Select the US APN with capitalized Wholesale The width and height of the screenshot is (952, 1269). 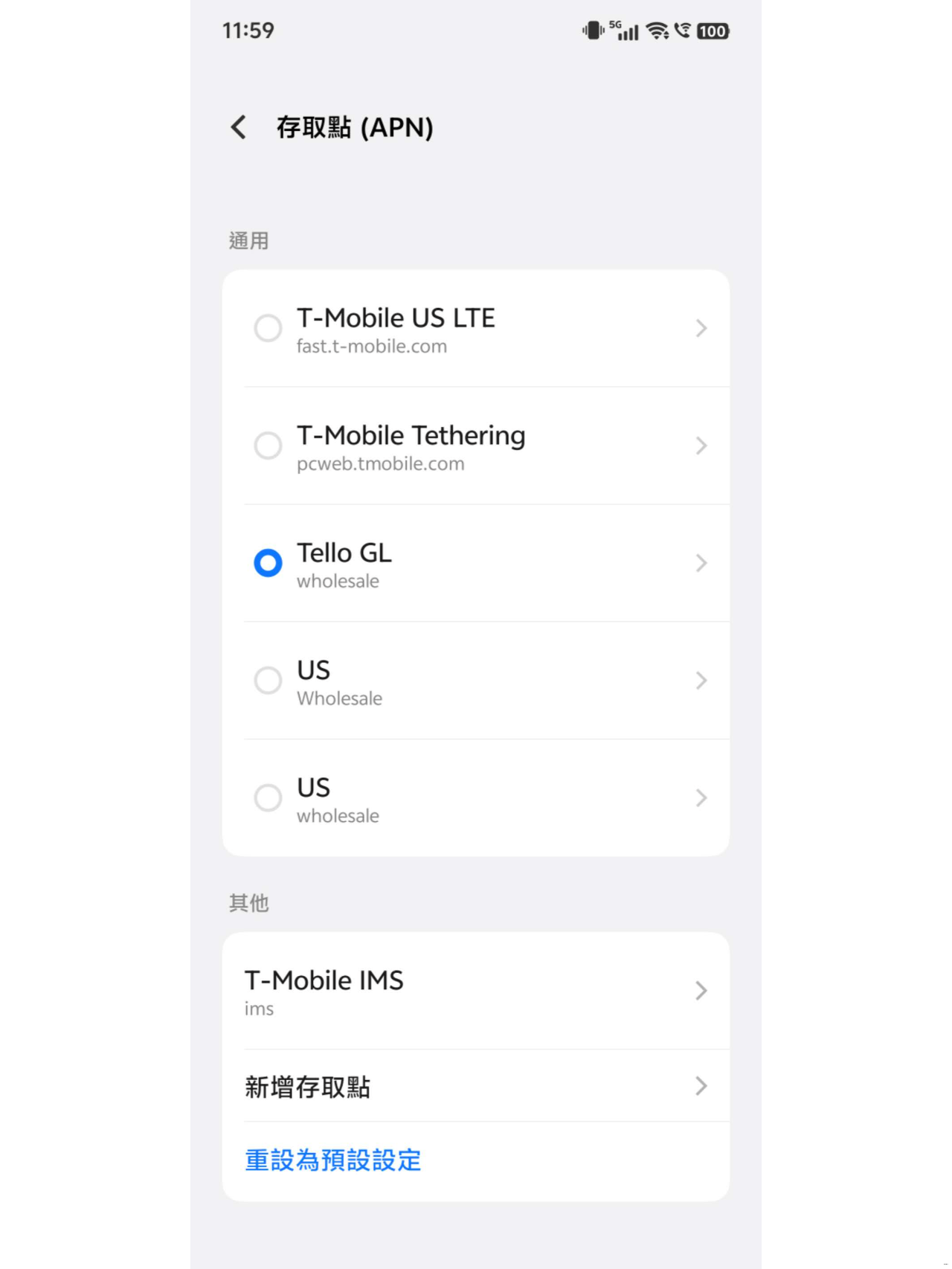(x=268, y=680)
